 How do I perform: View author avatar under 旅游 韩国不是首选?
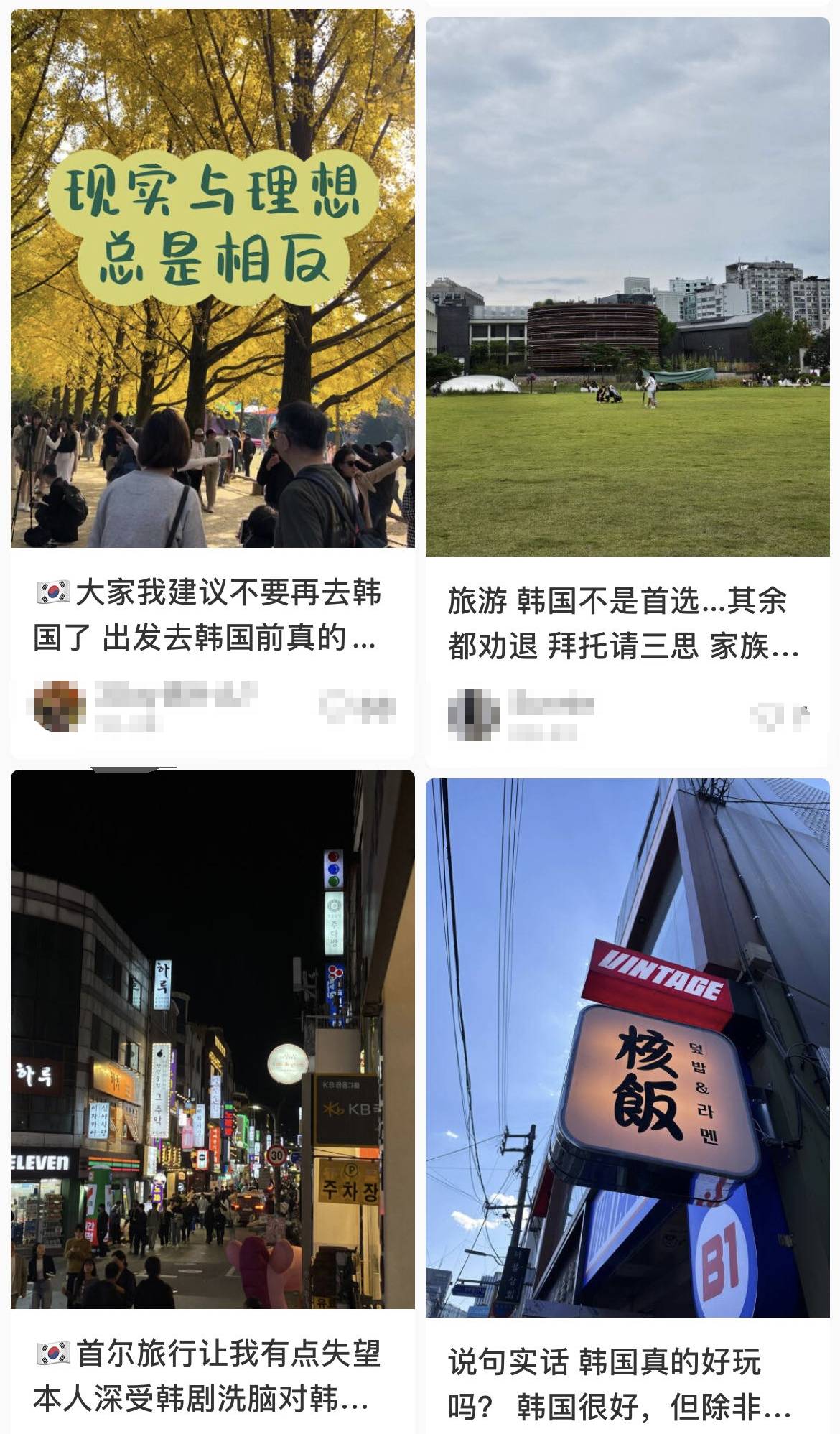click(x=474, y=715)
